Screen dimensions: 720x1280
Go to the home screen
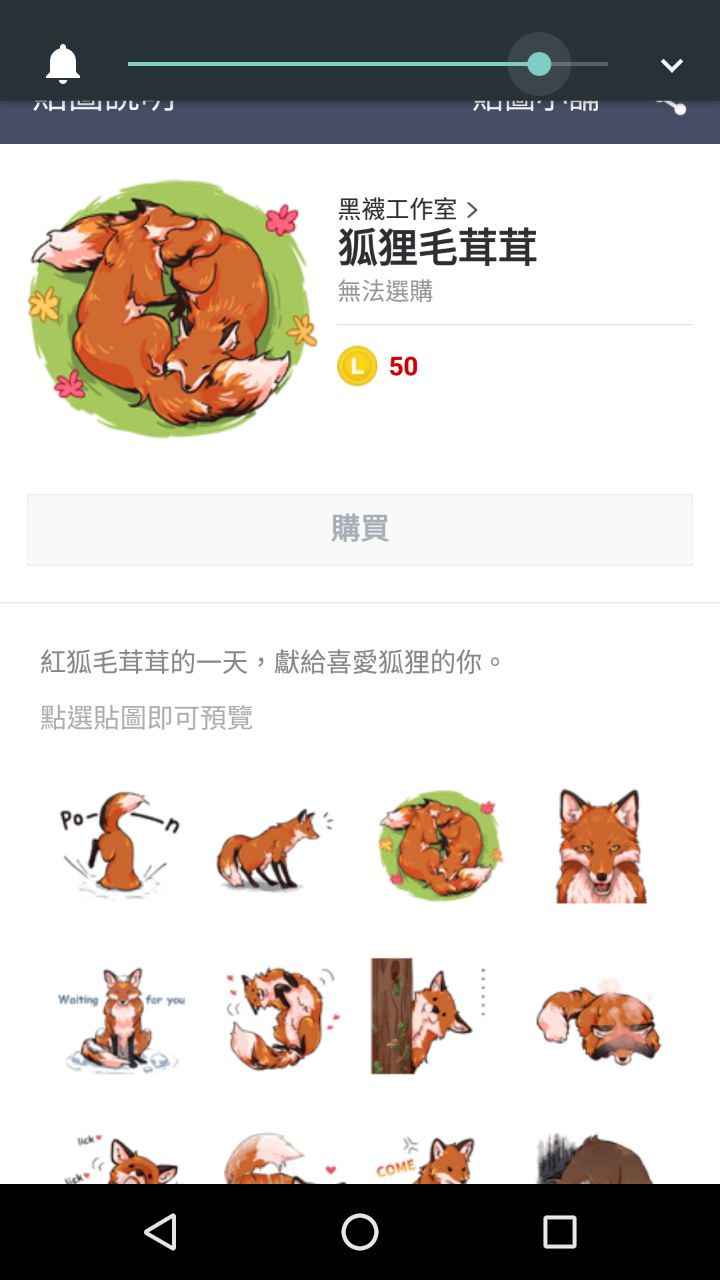coord(360,1232)
